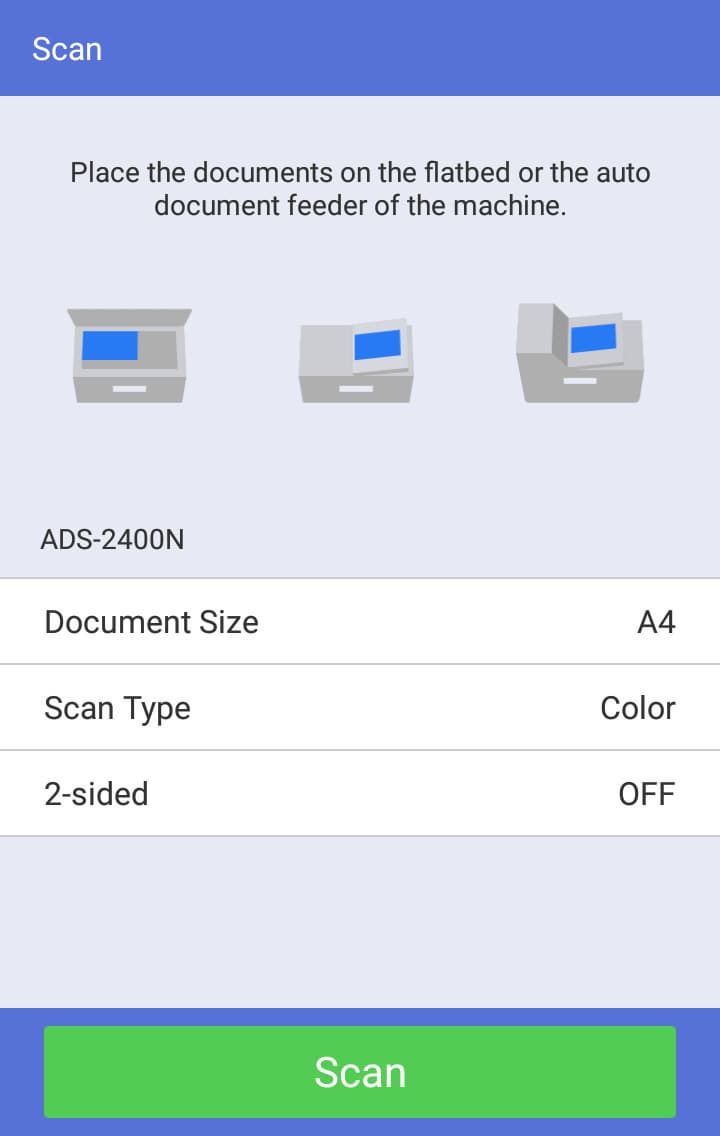The height and width of the screenshot is (1136, 720).
Task: Start scanning with the green Scan button
Action: [x=360, y=1072]
